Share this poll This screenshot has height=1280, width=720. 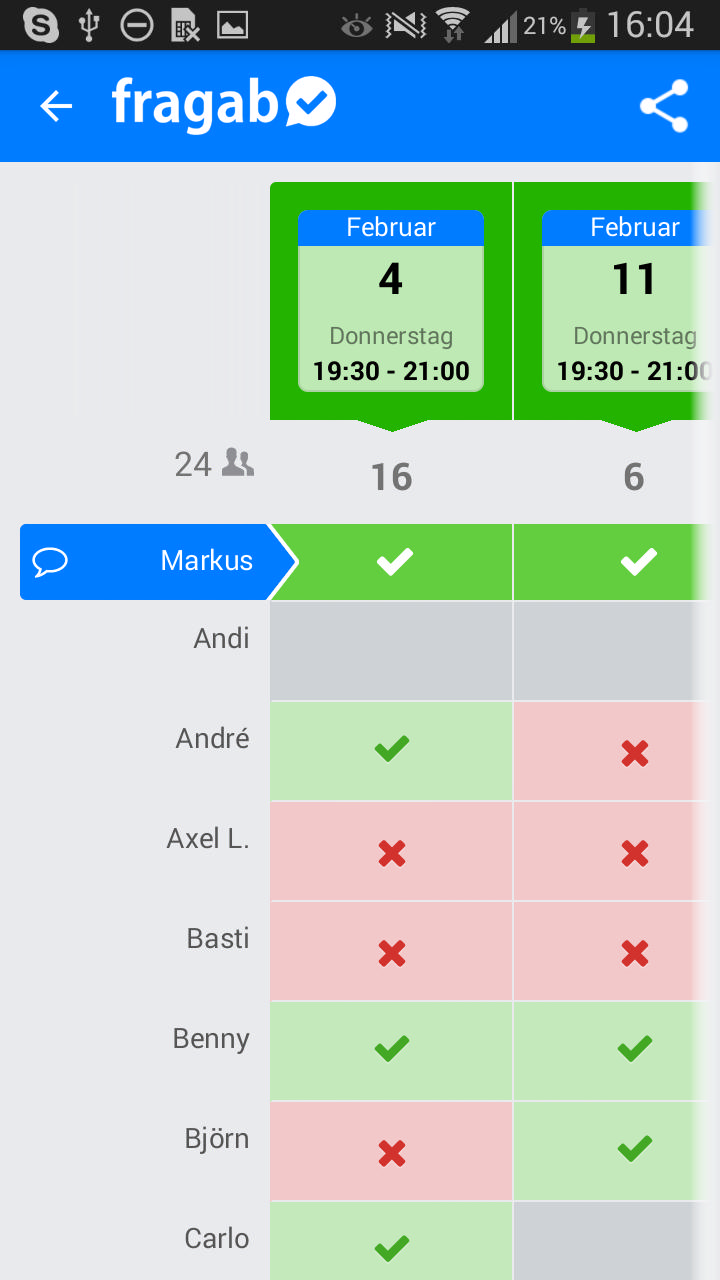(x=665, y=106)
